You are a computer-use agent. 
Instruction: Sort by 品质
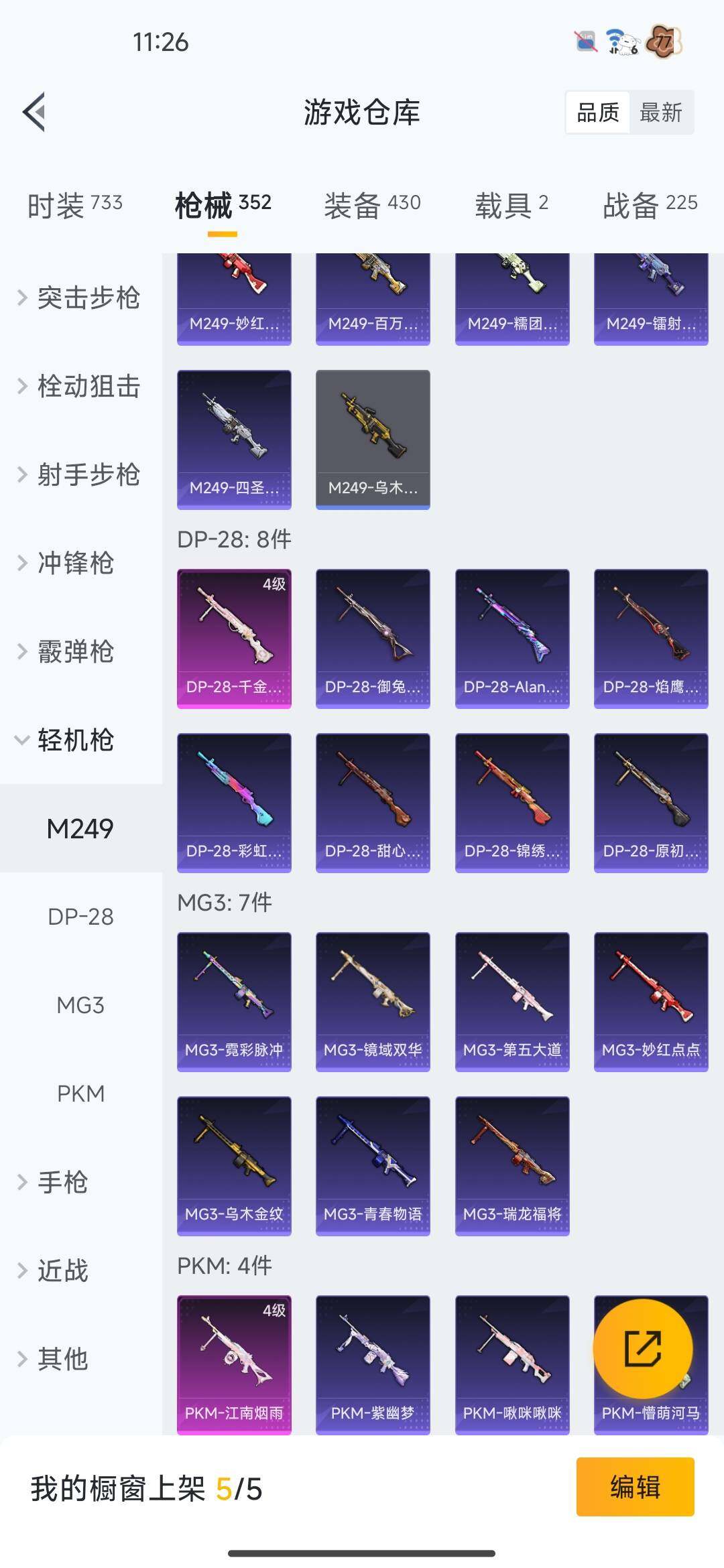pos(597,112)
